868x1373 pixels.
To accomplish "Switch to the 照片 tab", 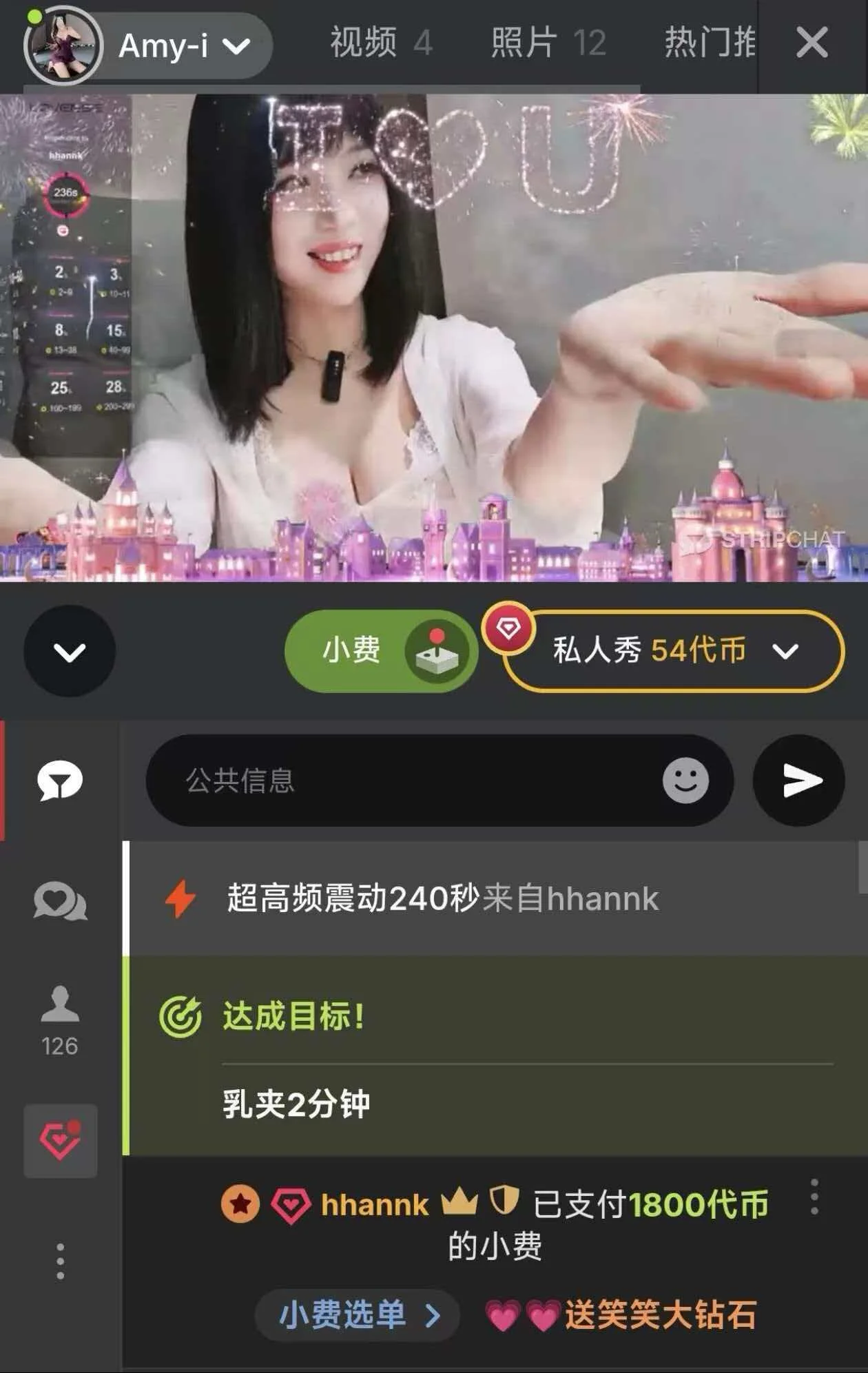I will pyautogui.click(x=548, y=43).
